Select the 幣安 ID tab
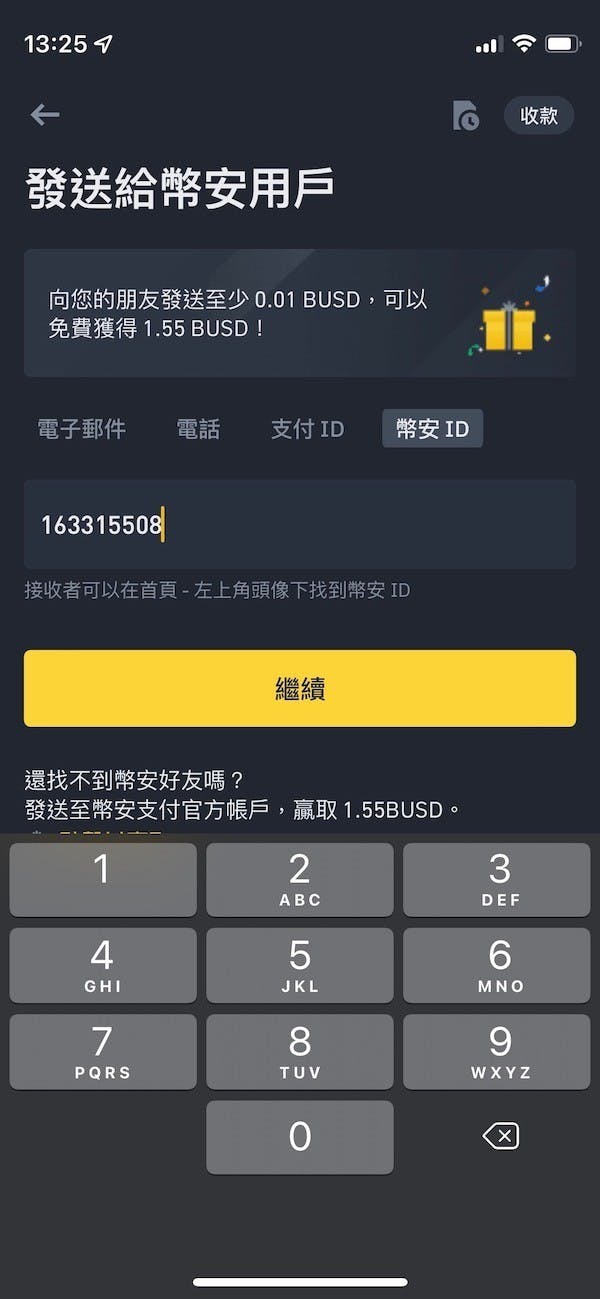Screen dimensions: 600x1299 (432, 429)
